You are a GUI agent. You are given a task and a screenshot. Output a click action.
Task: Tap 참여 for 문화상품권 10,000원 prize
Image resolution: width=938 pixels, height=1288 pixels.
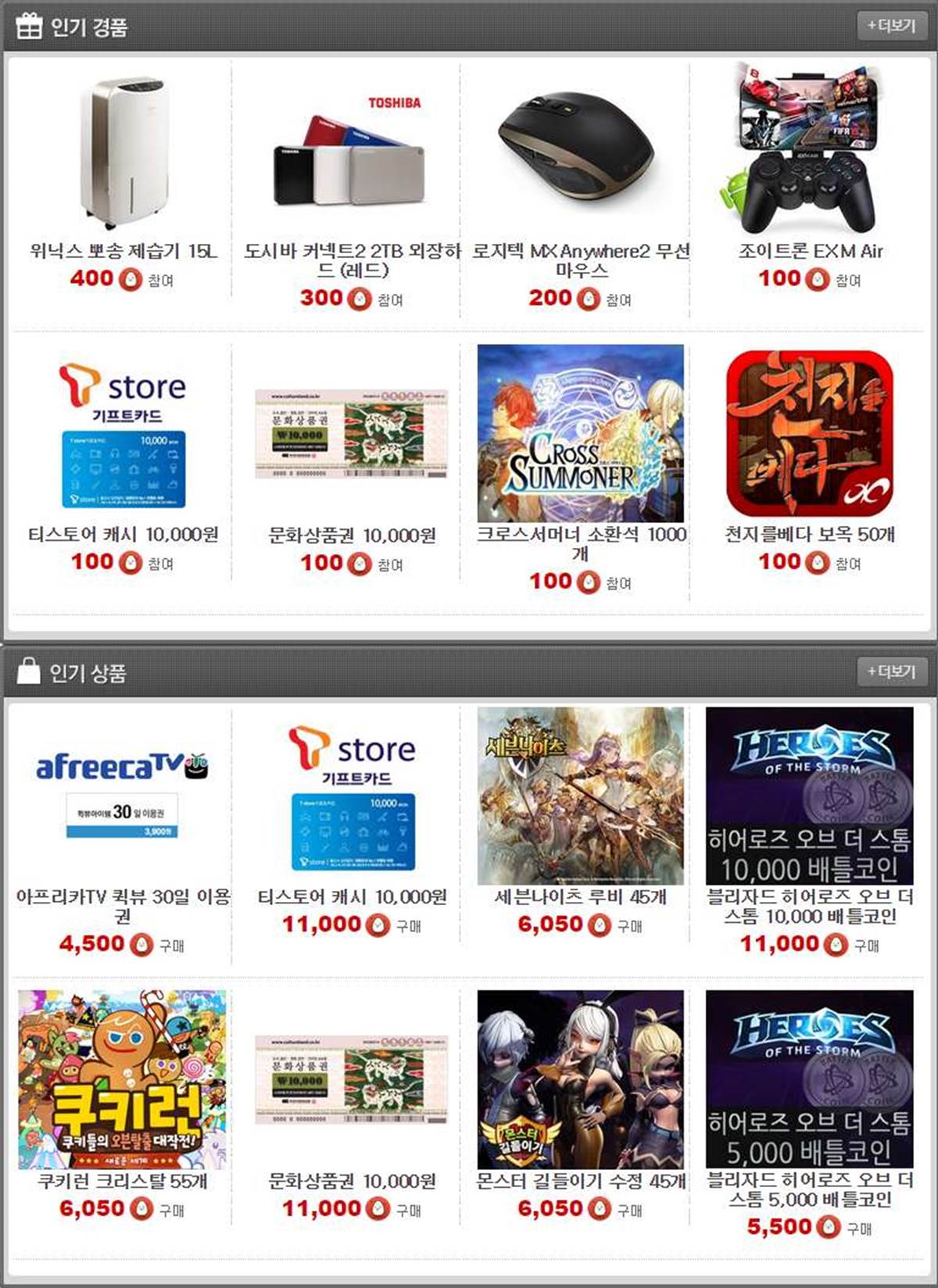point(390,564)
